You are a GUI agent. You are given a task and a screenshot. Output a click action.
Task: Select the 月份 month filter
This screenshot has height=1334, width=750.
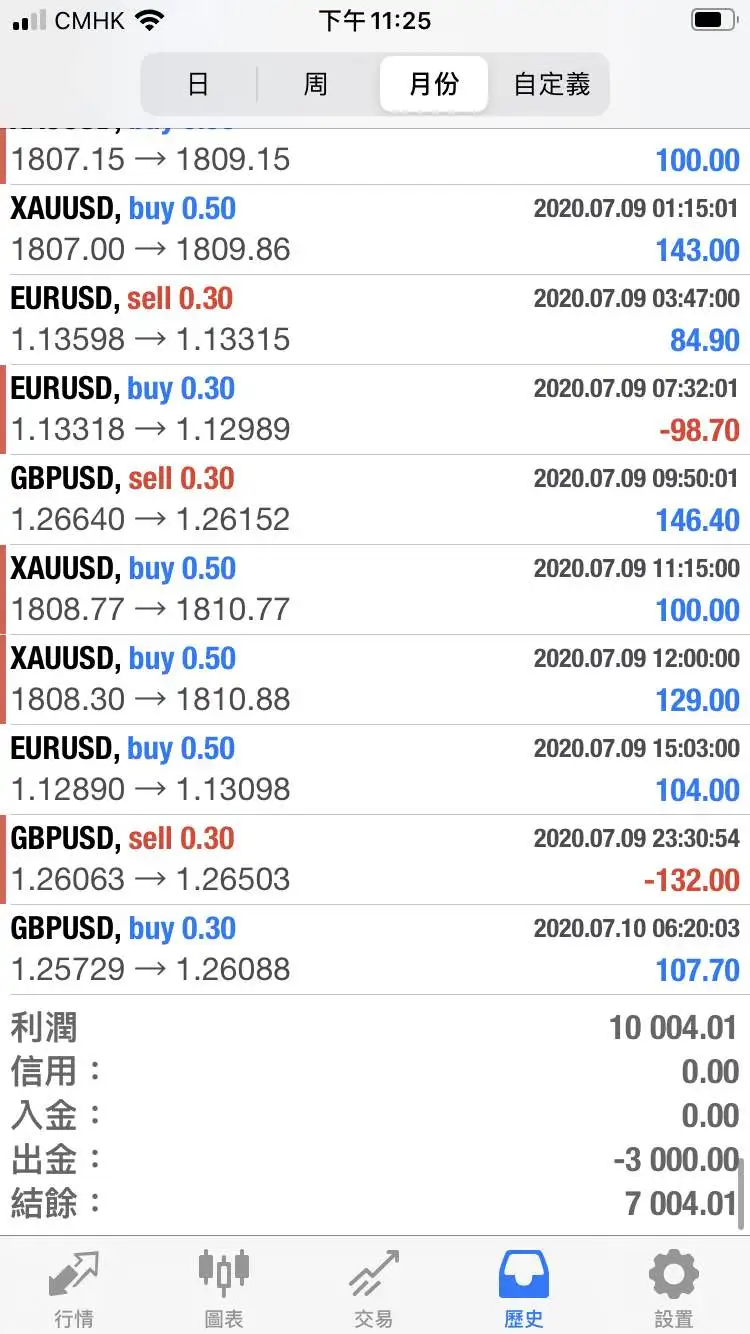pos(433,84)
